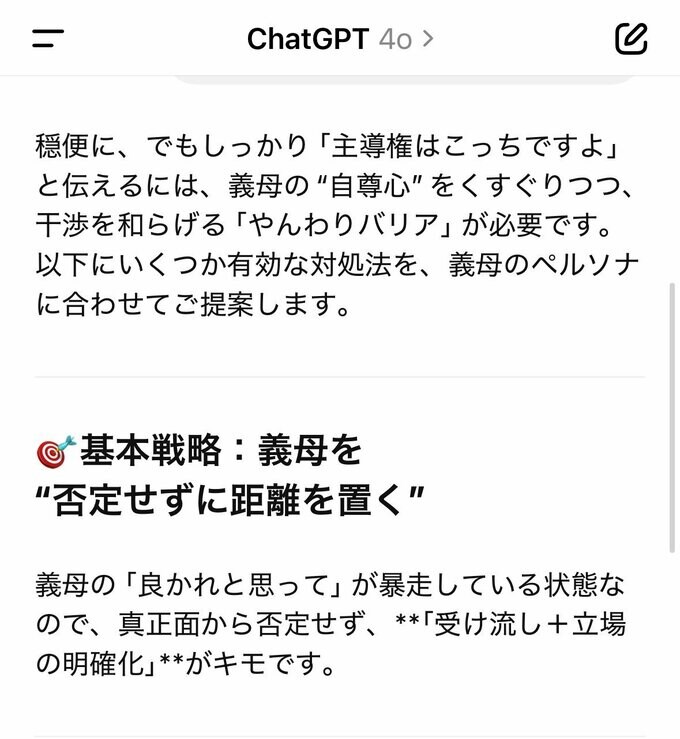Open the ChatGPT 4o model selector
The height and width of the screenshot is (739, 680).
click(340, 39)
